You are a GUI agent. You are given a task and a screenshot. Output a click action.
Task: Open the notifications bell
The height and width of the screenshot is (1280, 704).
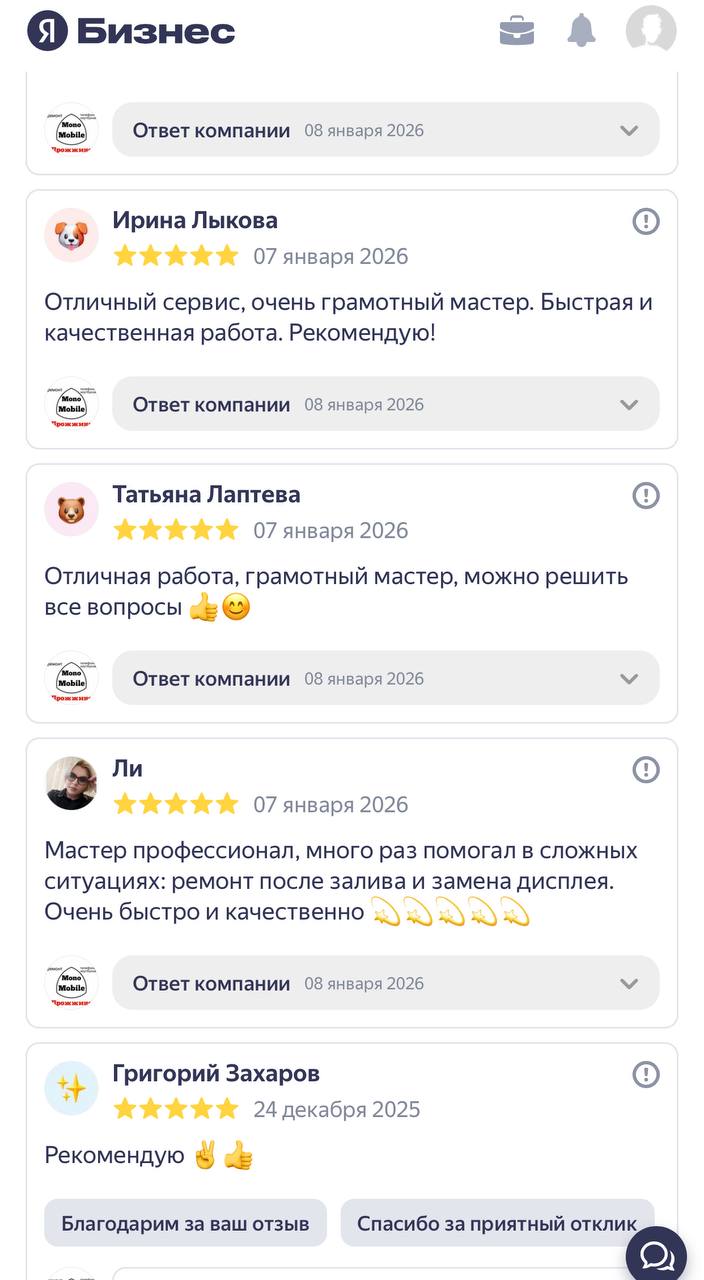581,30
